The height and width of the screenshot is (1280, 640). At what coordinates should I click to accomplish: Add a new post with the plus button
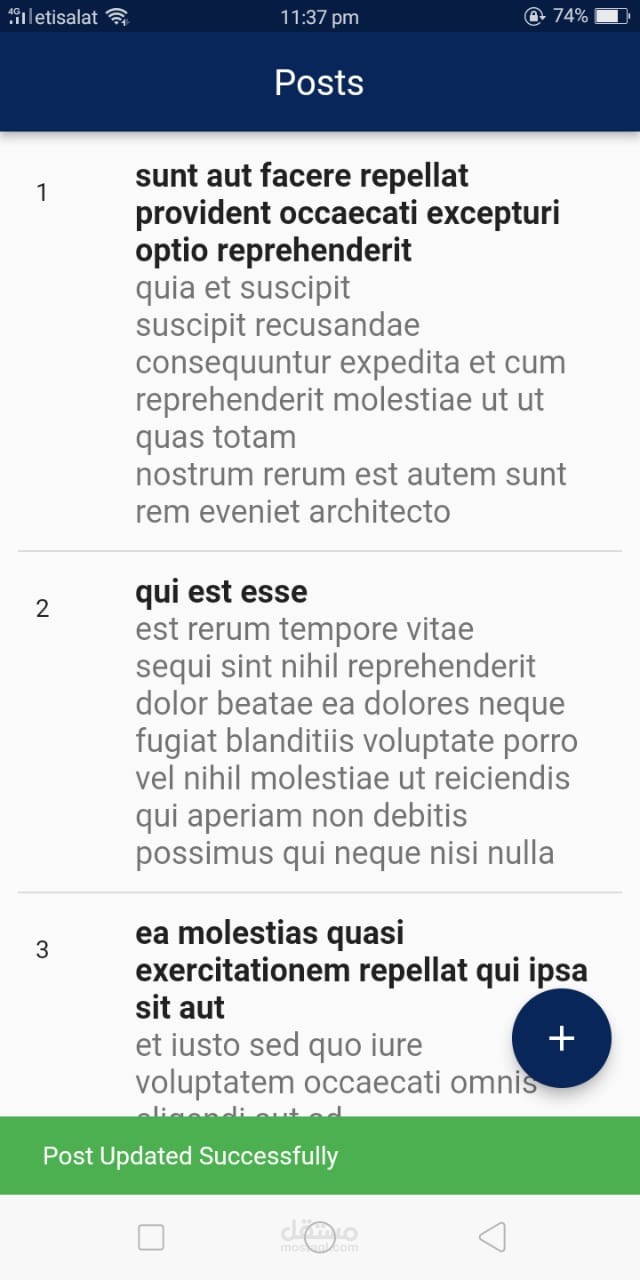click(561, 1038)
